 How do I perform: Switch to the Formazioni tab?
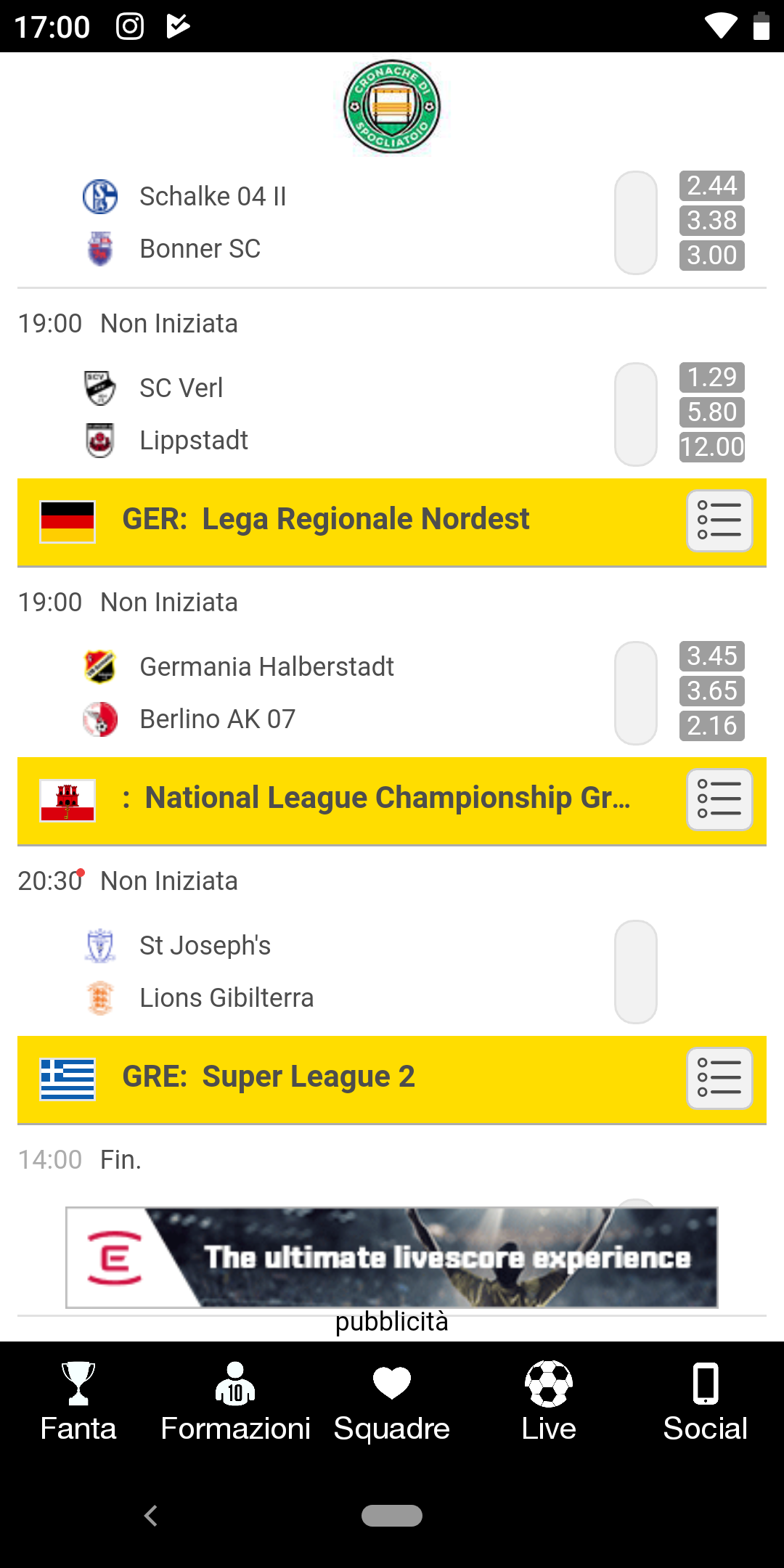[235, 1401]
